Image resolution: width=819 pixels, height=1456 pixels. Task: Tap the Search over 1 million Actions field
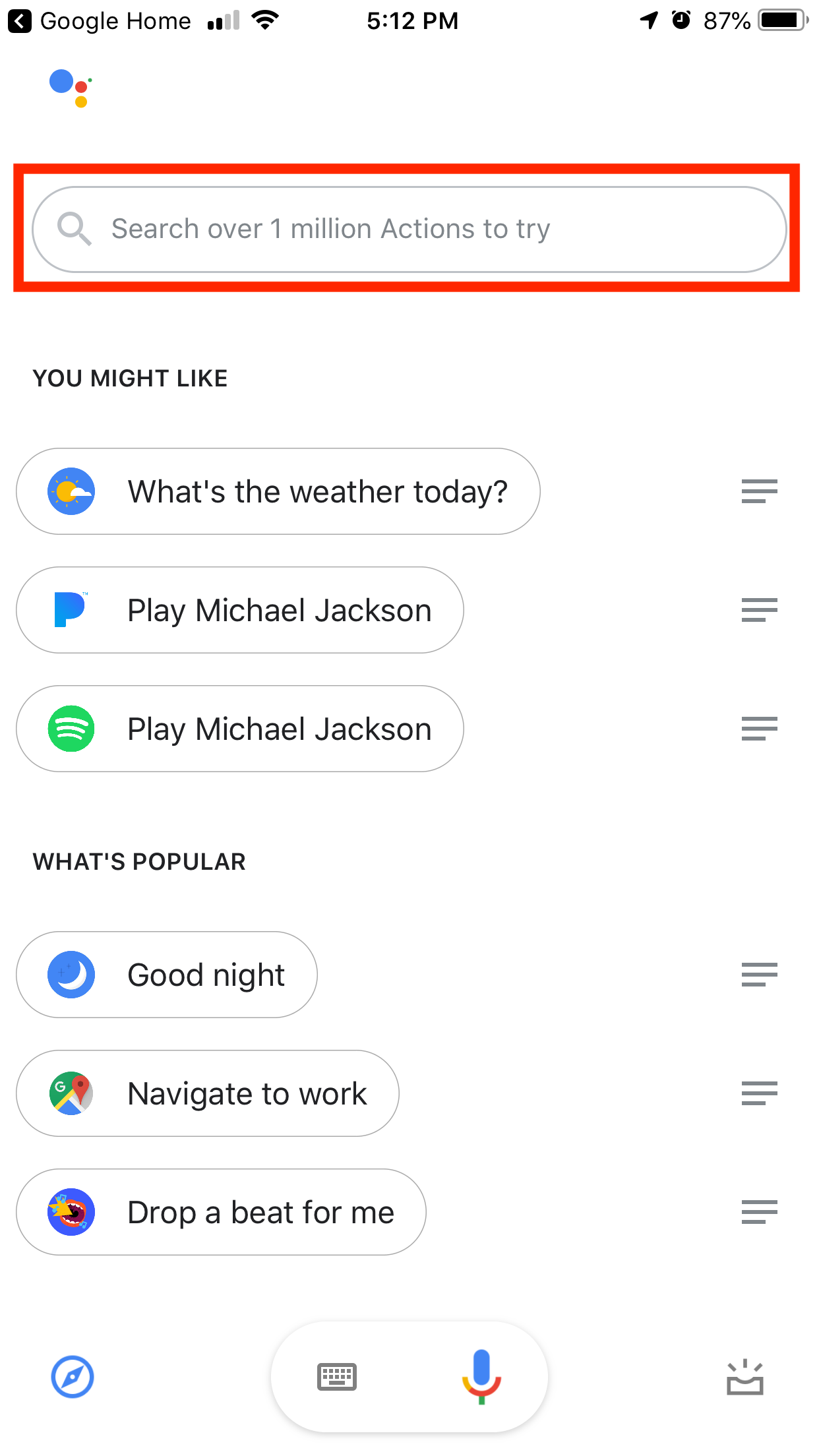coord(409,229)
